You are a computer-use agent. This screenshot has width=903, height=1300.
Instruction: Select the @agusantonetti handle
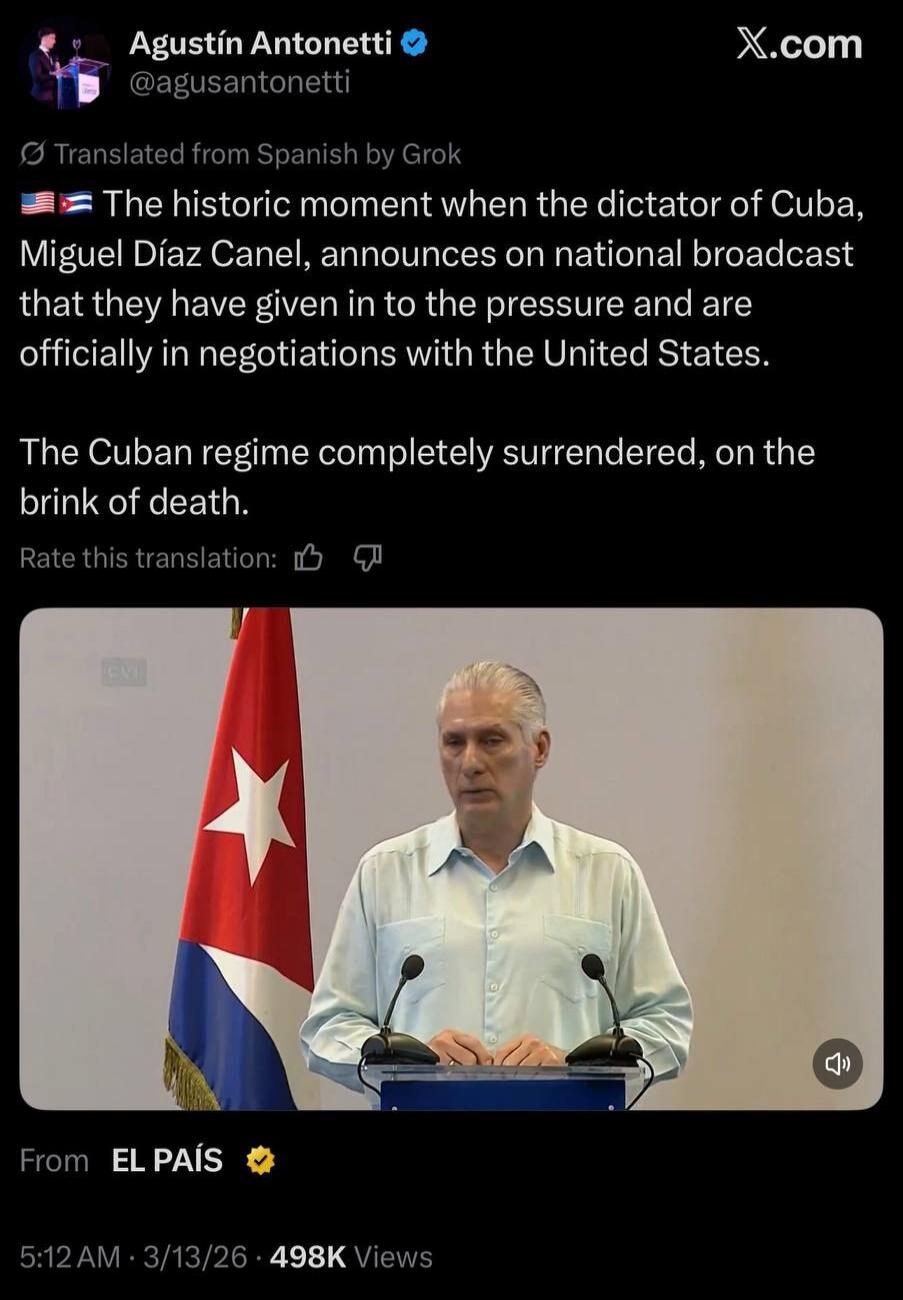point(240,84)
